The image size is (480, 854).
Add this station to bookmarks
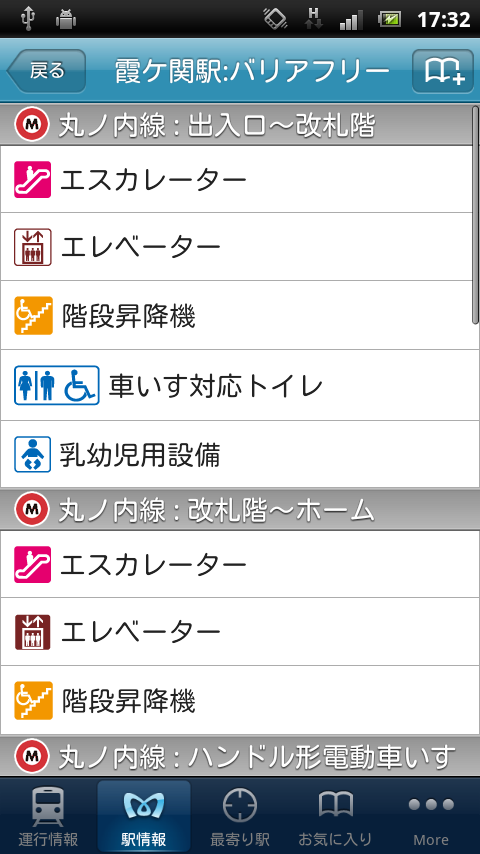pos(442,71)
